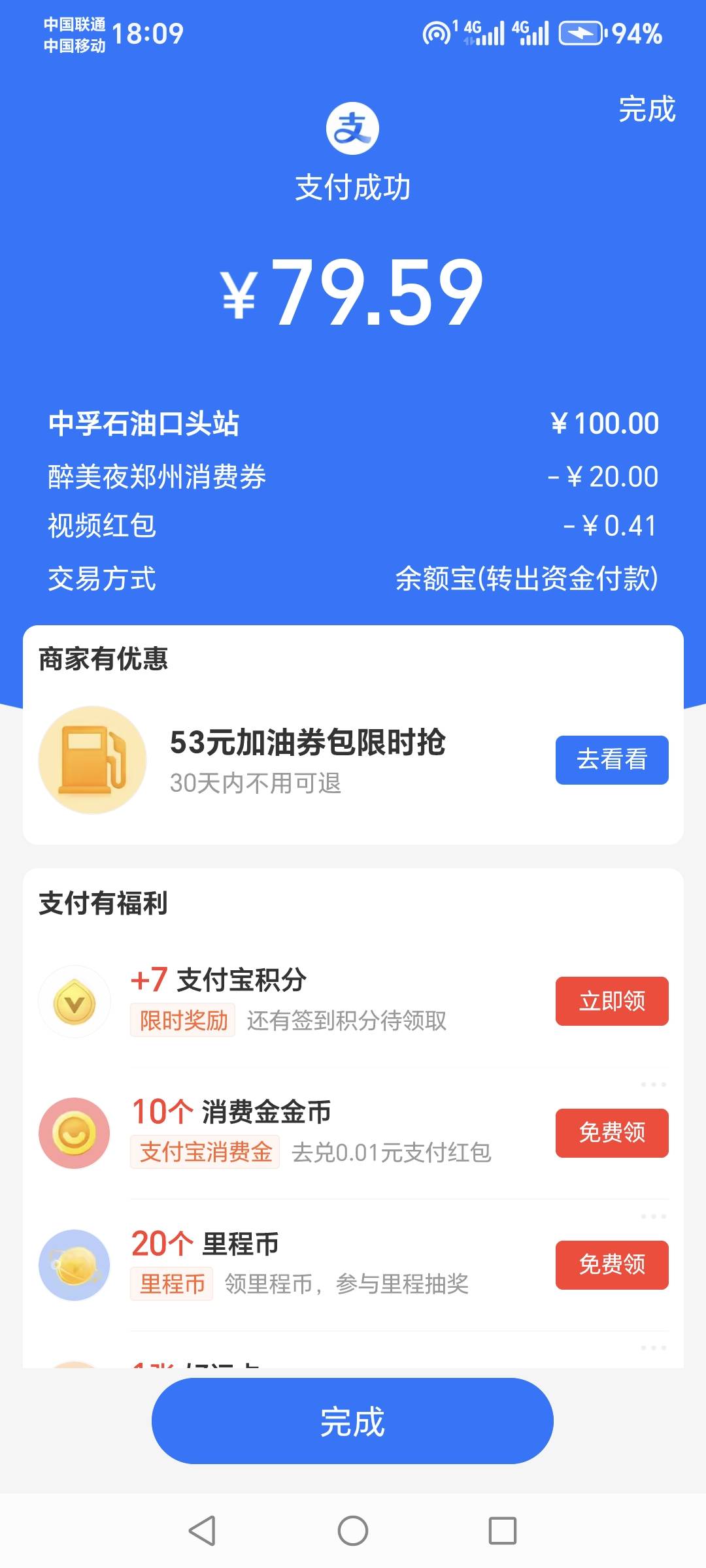Viewport: 706px width, 1568px height.
Task: Go to the home screen via system button
Action: pyautogui.click(x=353, y=1530)
